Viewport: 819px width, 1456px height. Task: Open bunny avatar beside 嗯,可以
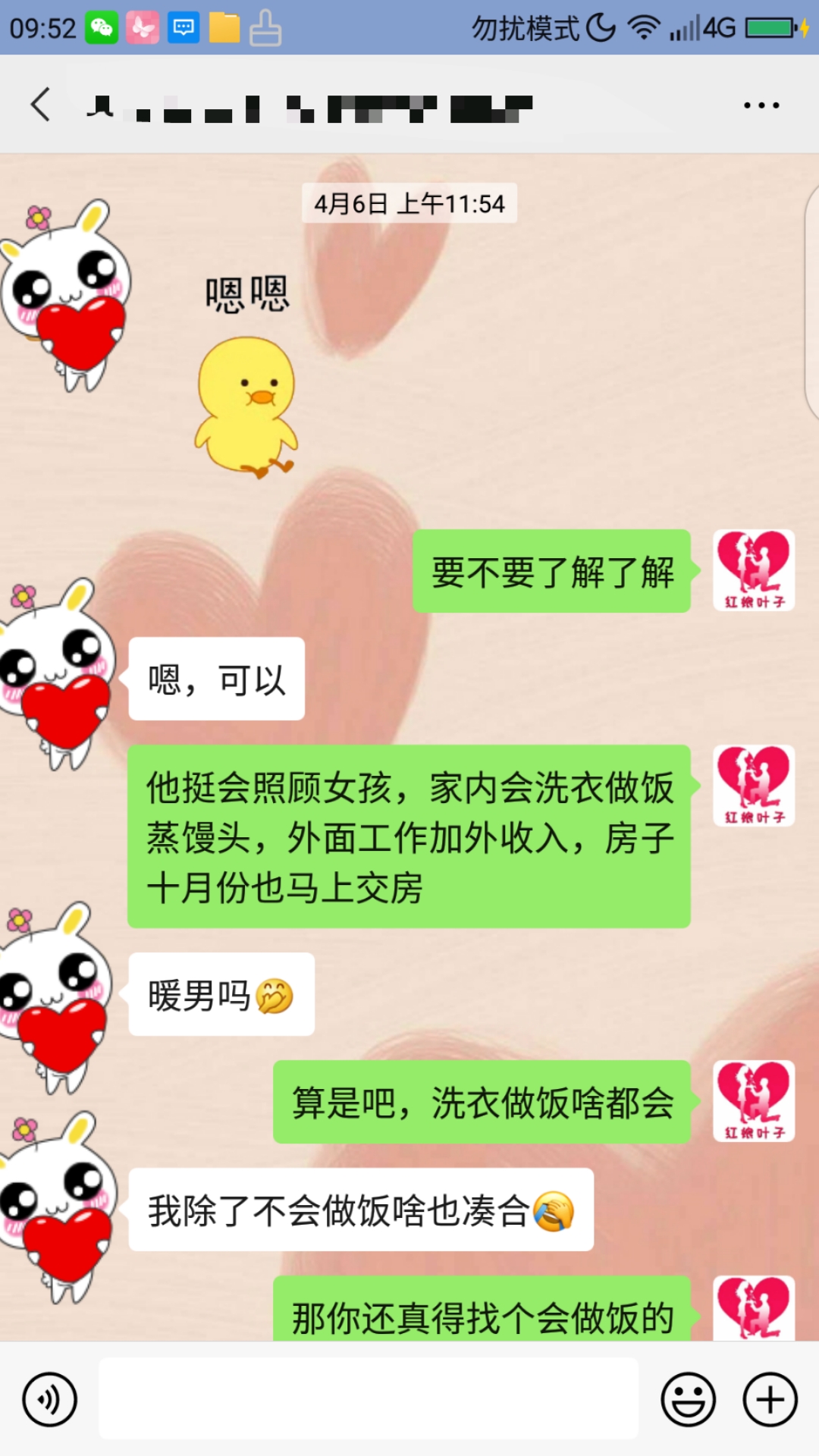57,675
